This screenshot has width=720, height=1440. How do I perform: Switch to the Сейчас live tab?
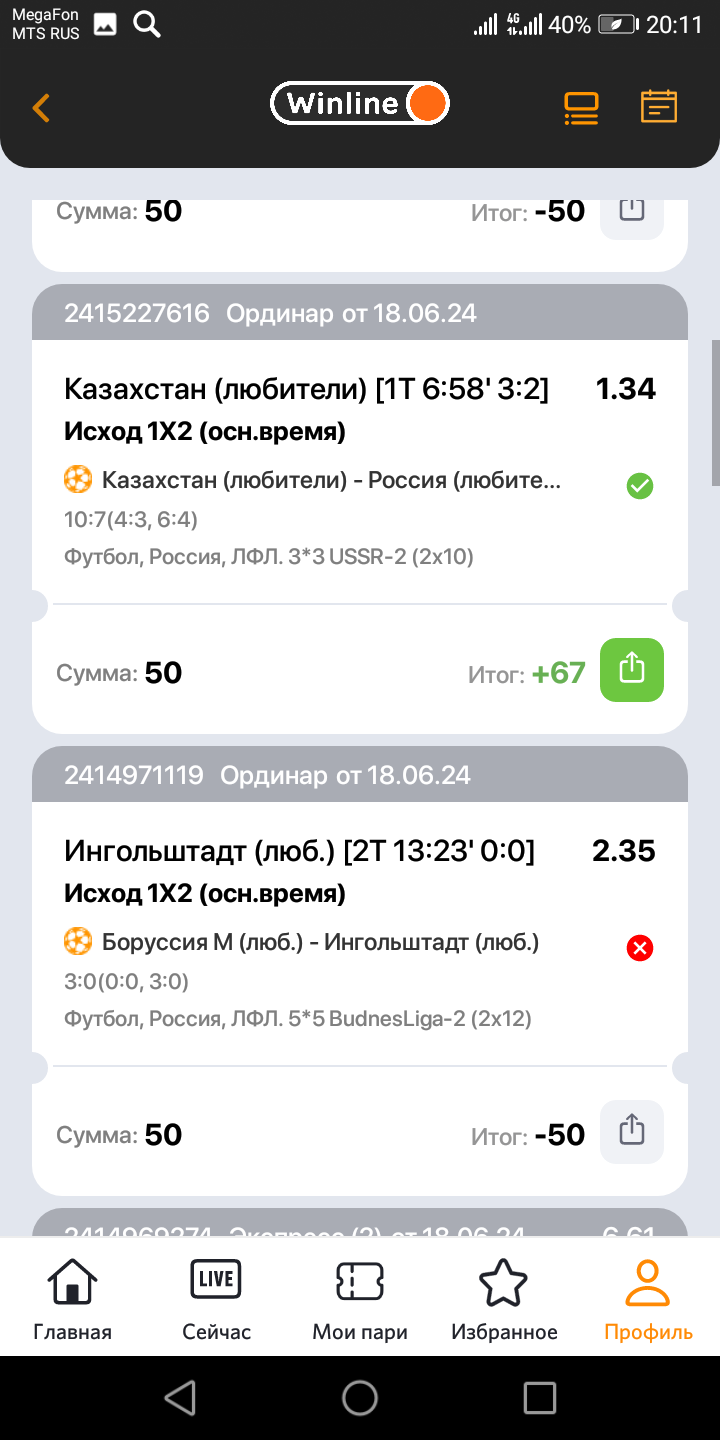point(216,1298)
